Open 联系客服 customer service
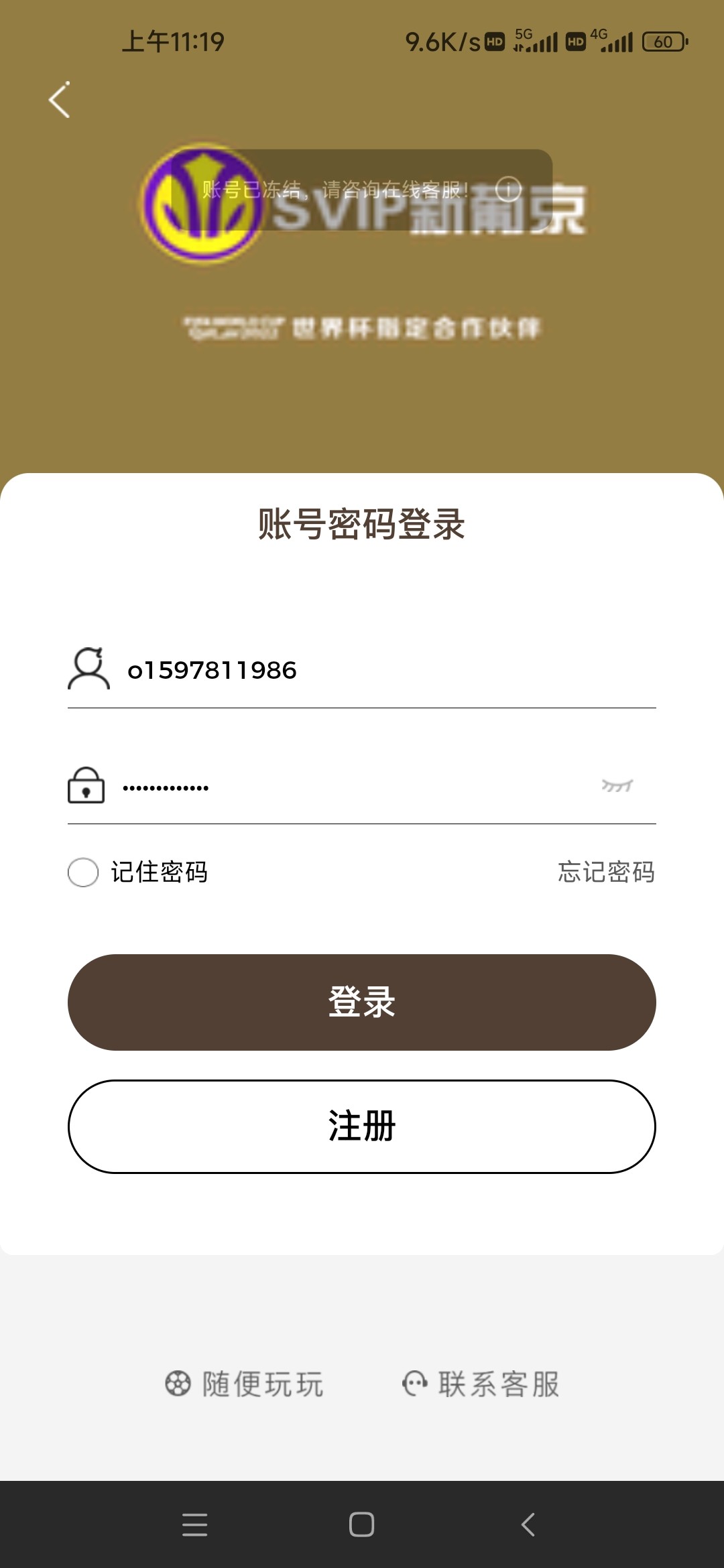The height and width of the screenshot is (1568, 724). [x=481, y=1384]
